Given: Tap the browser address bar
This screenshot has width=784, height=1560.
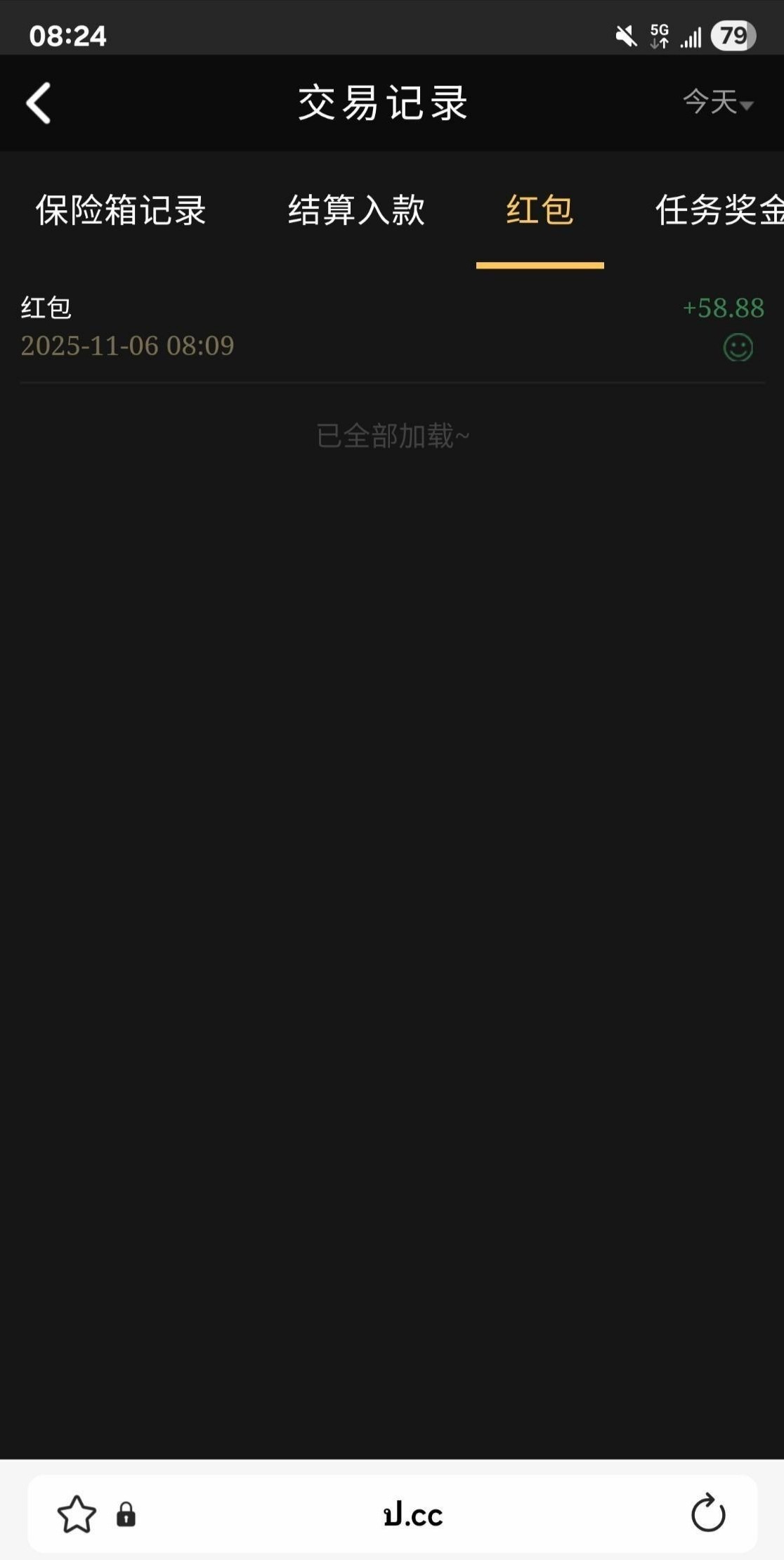Looking at the screenshot, I should [413, 1514].
